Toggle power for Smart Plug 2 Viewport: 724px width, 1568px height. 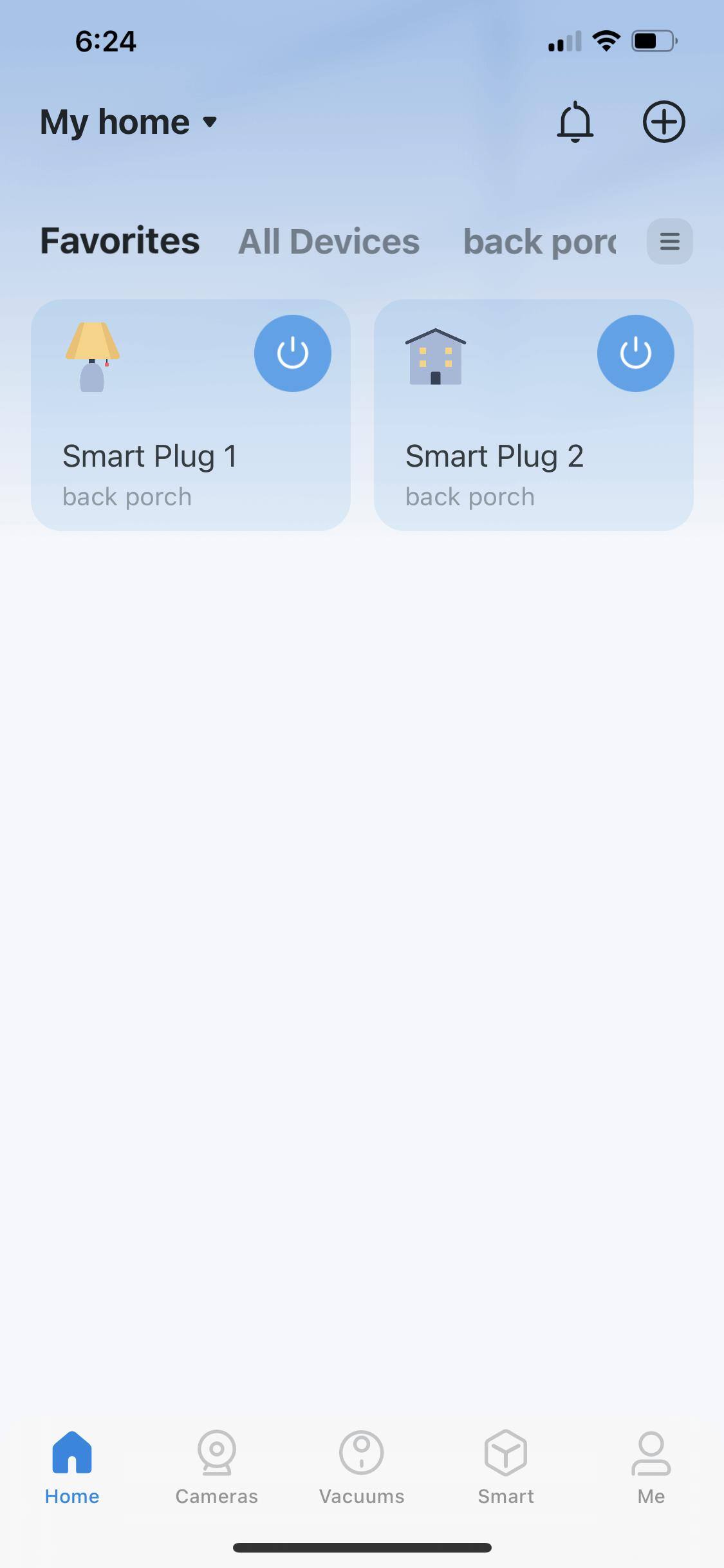pyautogui.click(x=635, y=353)
